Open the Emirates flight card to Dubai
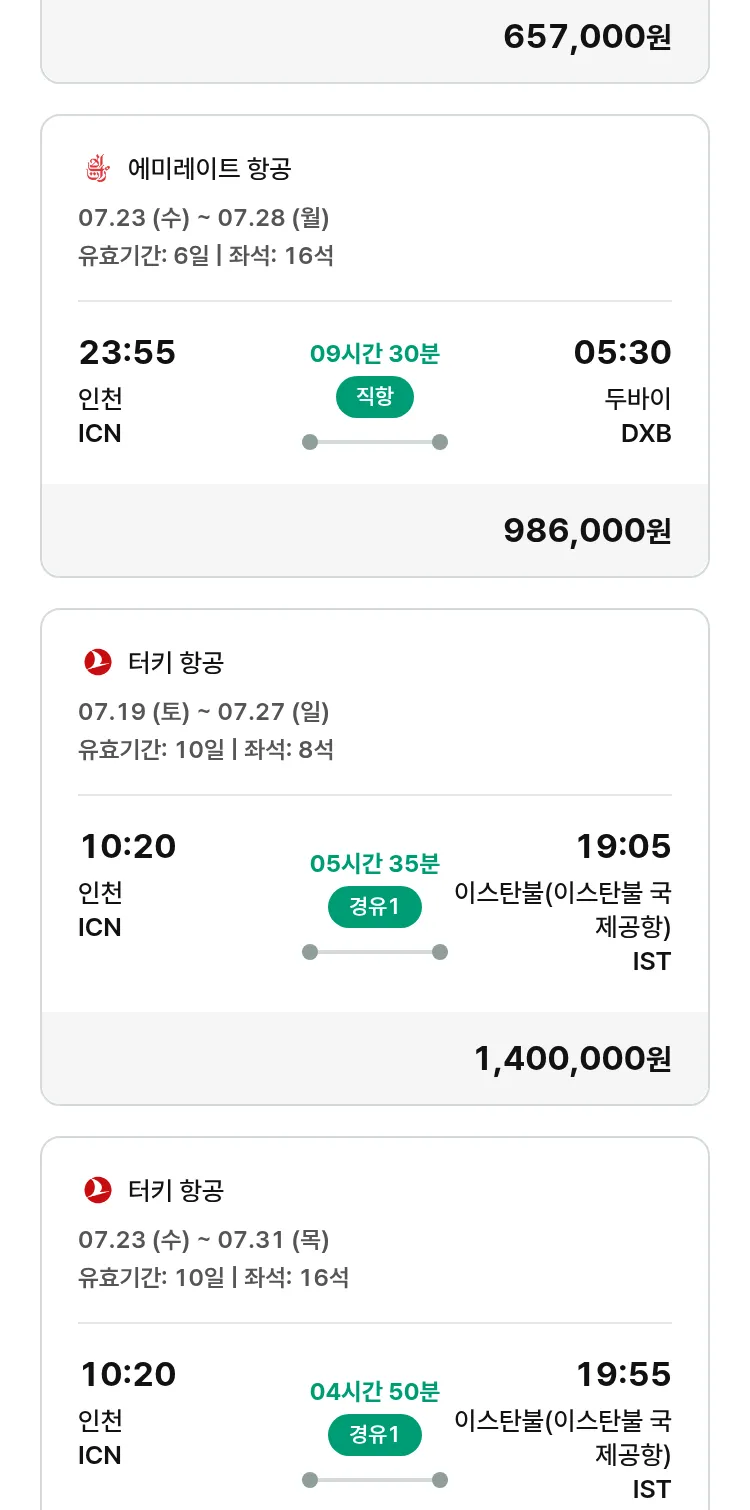The image size is (750, 1510). click(x=375, y=346)
